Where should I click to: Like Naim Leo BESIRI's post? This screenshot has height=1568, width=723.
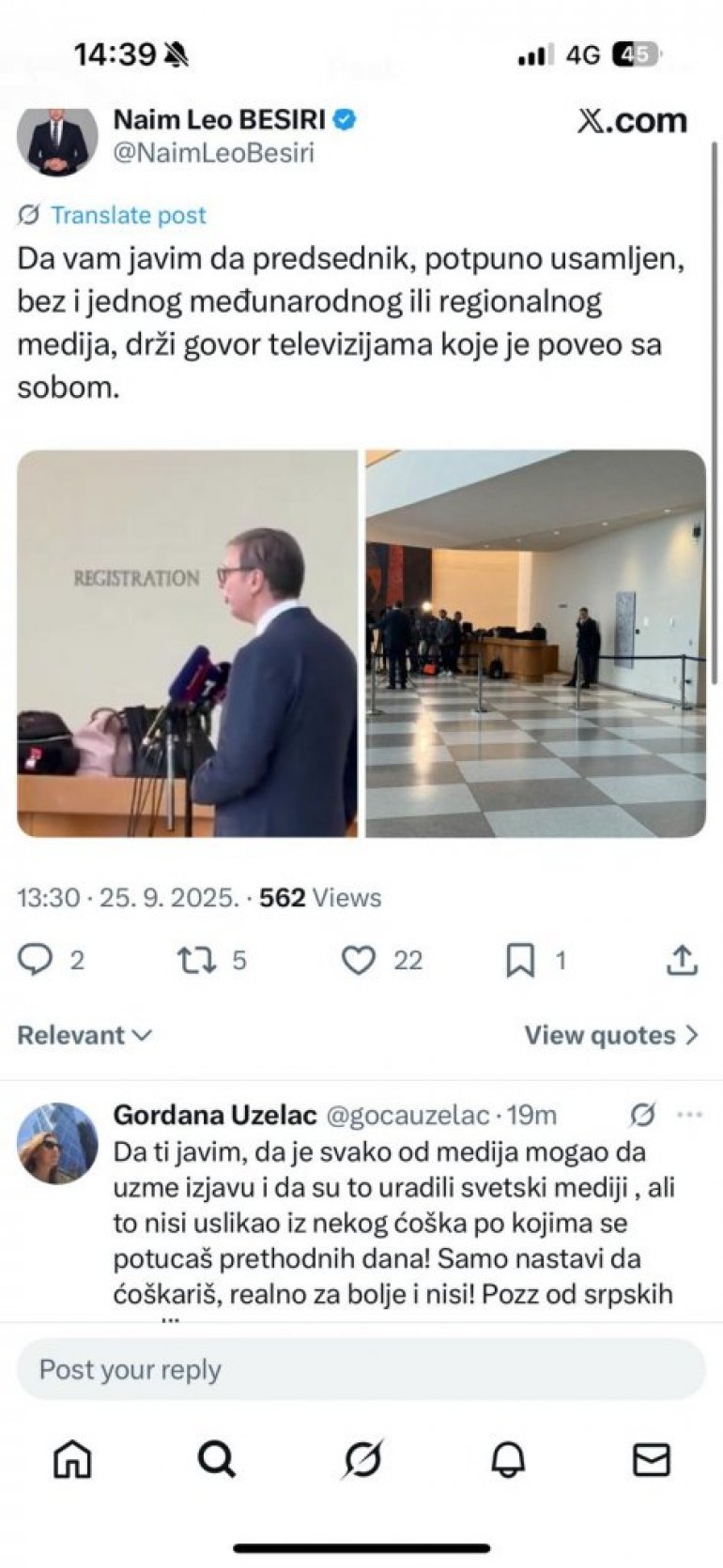pos(358,960)
